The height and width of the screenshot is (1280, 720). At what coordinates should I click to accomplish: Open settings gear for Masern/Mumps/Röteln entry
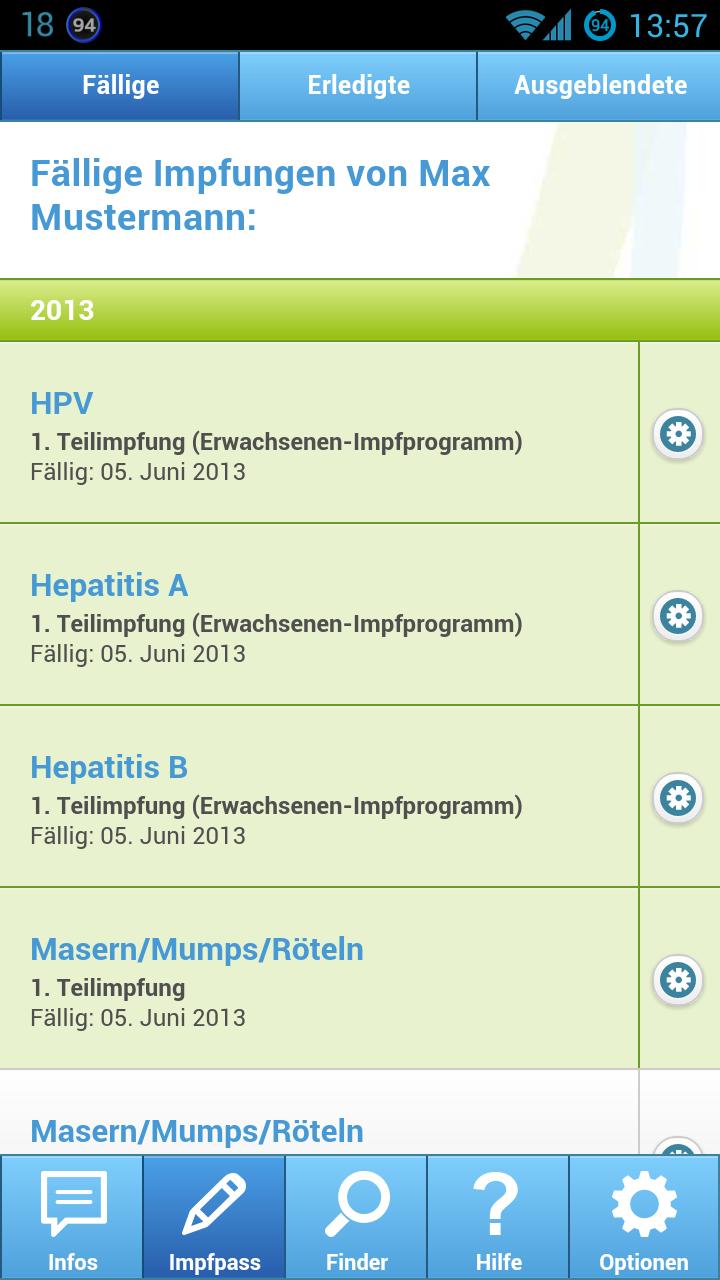pyautogui.click(x=678, y=980)
